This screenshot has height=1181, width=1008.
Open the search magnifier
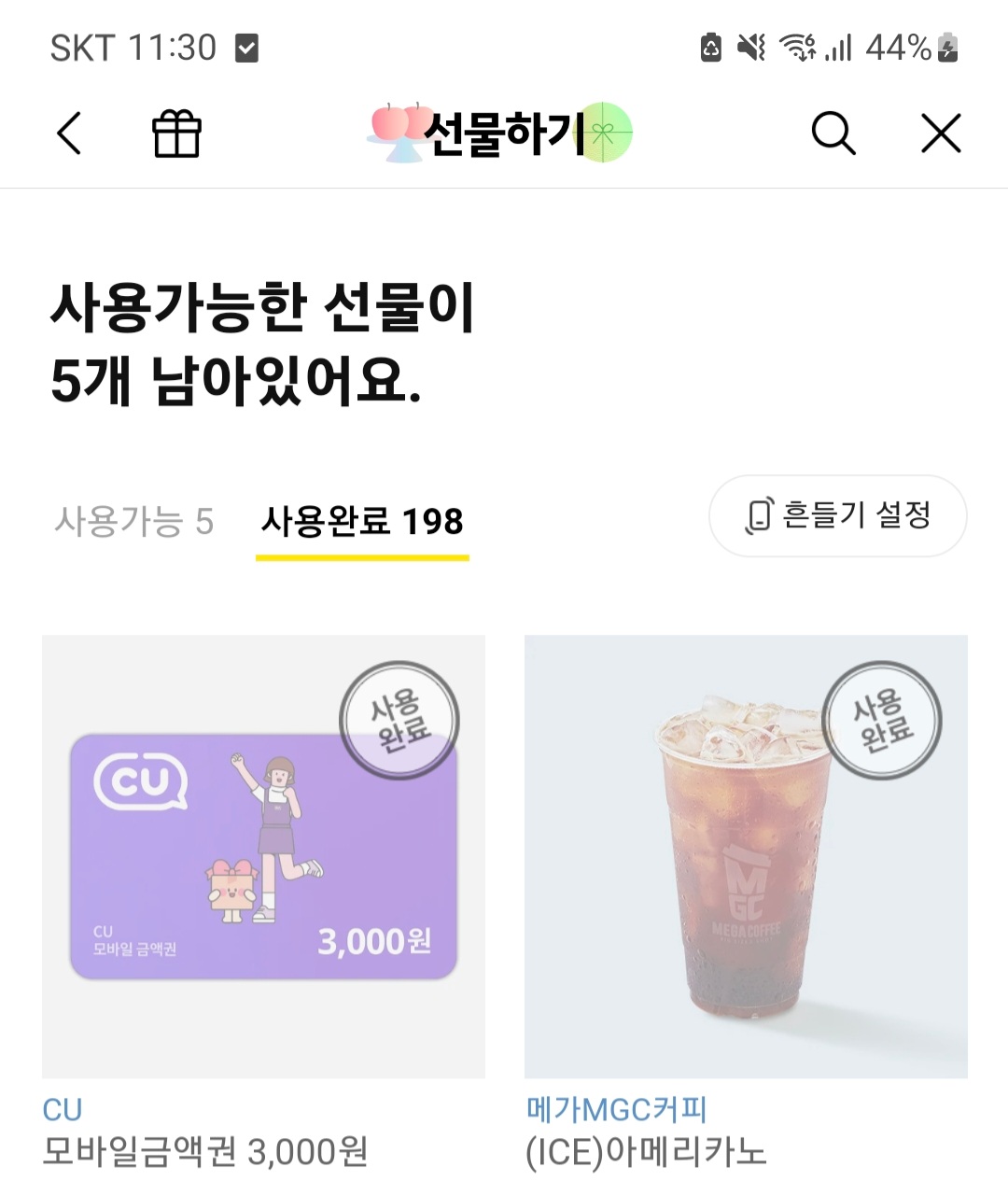tap(833, 134)
